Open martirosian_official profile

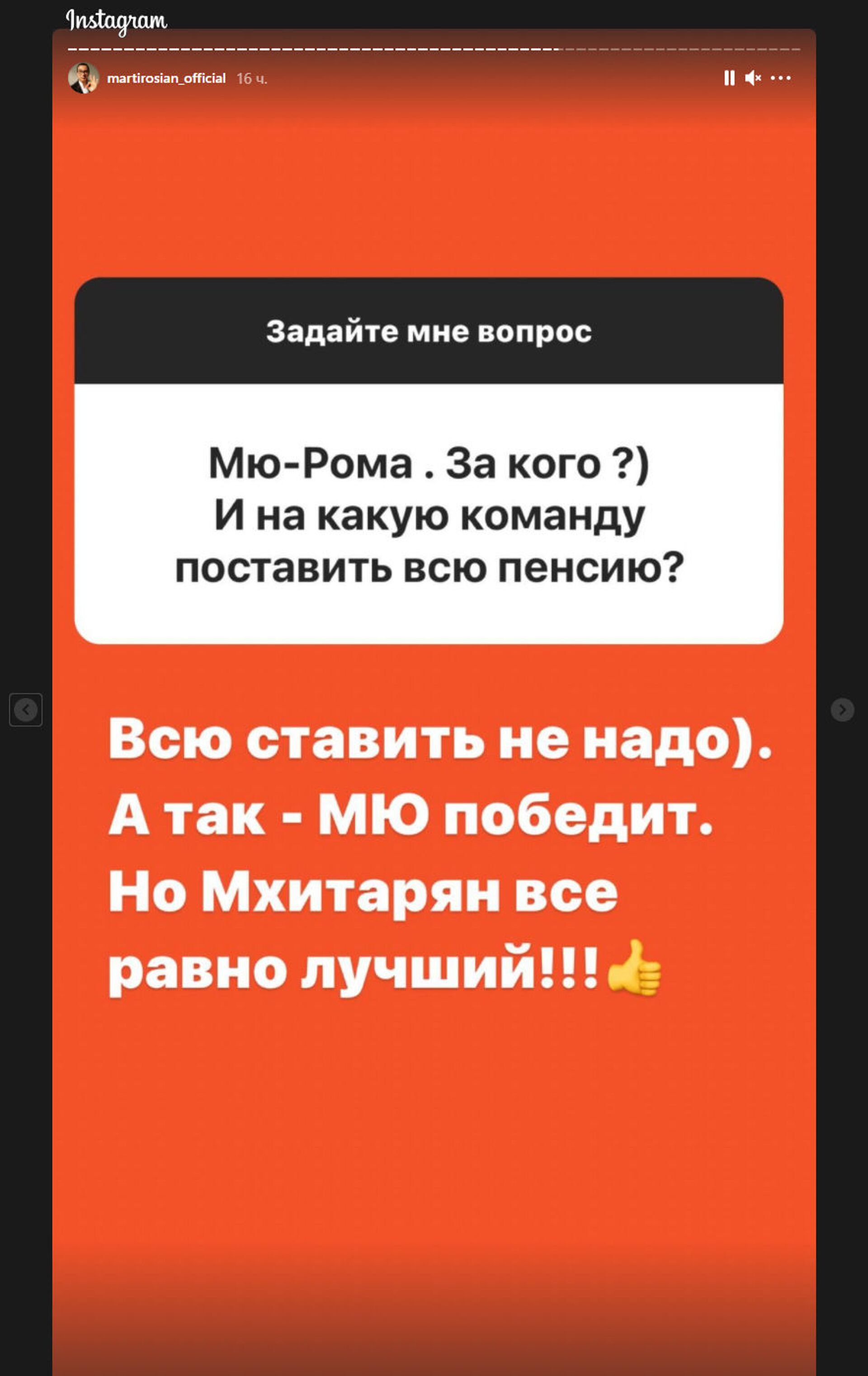pos(166,78)
